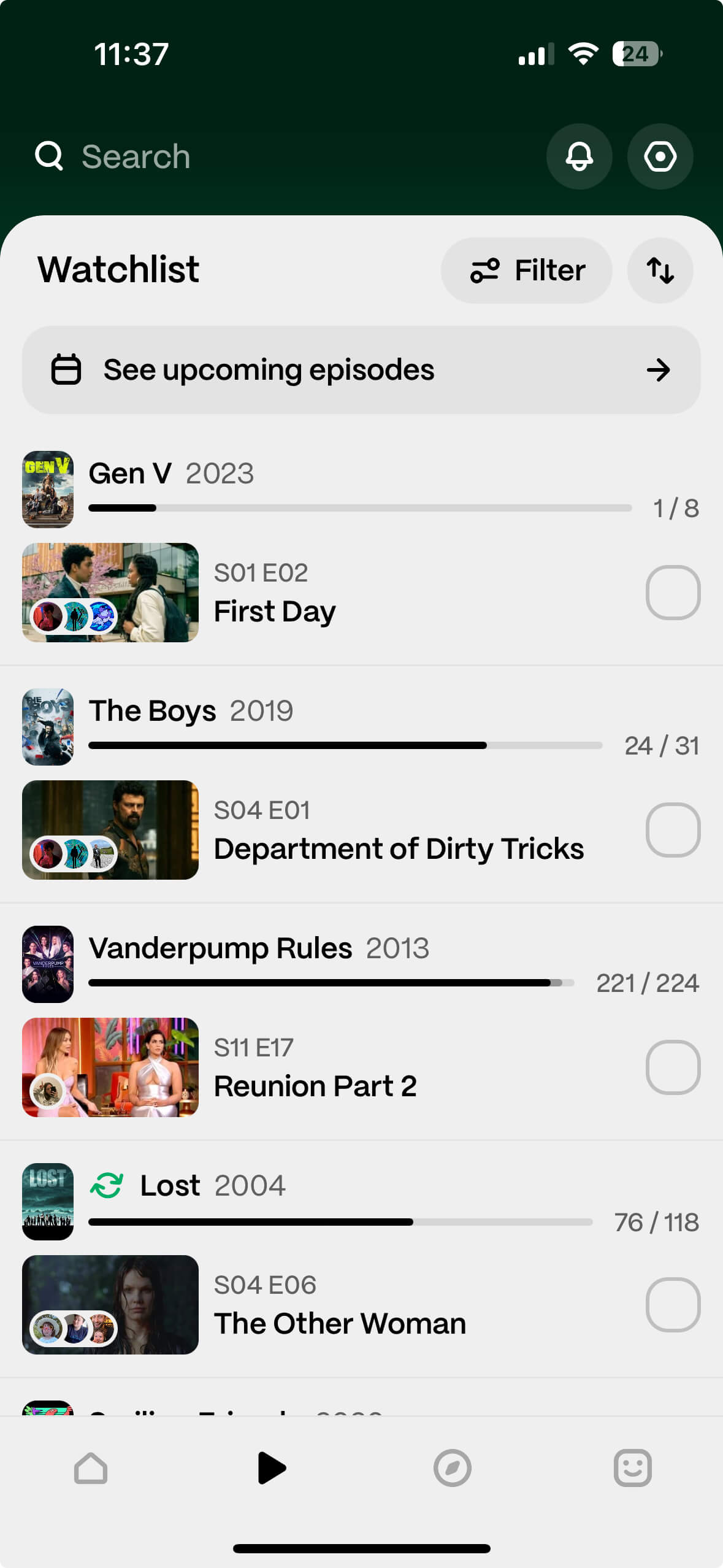Check off Department of Dirty Tricks as watched
Screen dimensions: 723x1568
coord(673,829)
